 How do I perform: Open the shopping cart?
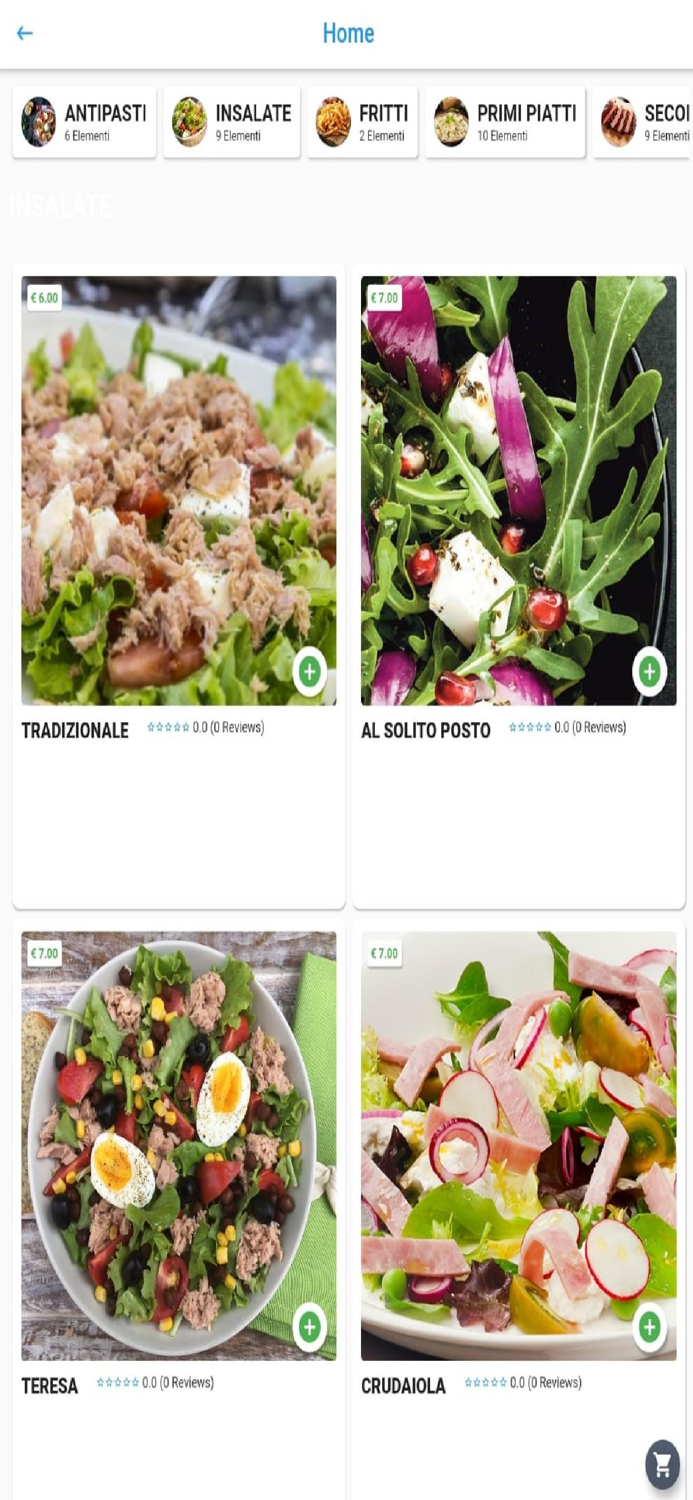pos(662,1465)
